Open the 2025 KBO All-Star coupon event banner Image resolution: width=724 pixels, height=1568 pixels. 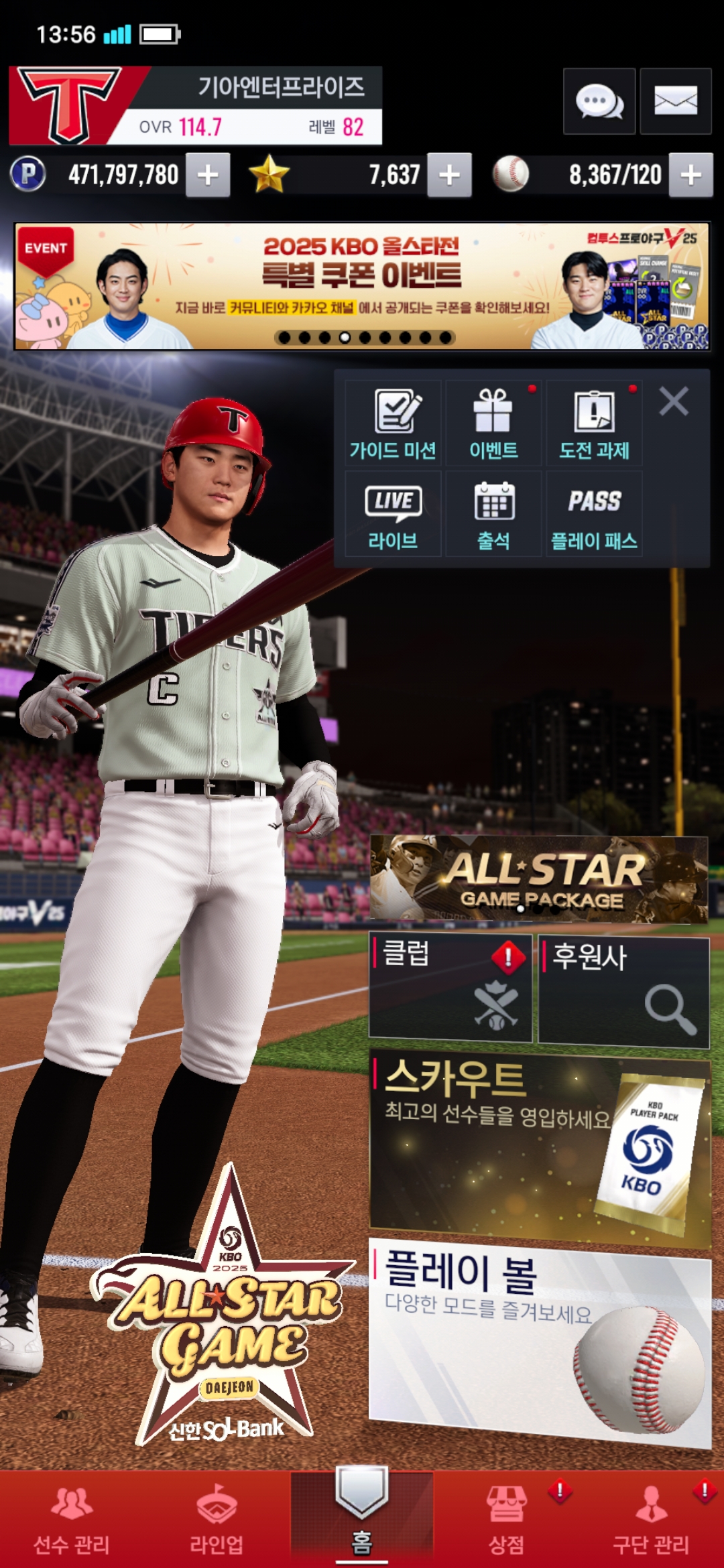pos(362,286)
